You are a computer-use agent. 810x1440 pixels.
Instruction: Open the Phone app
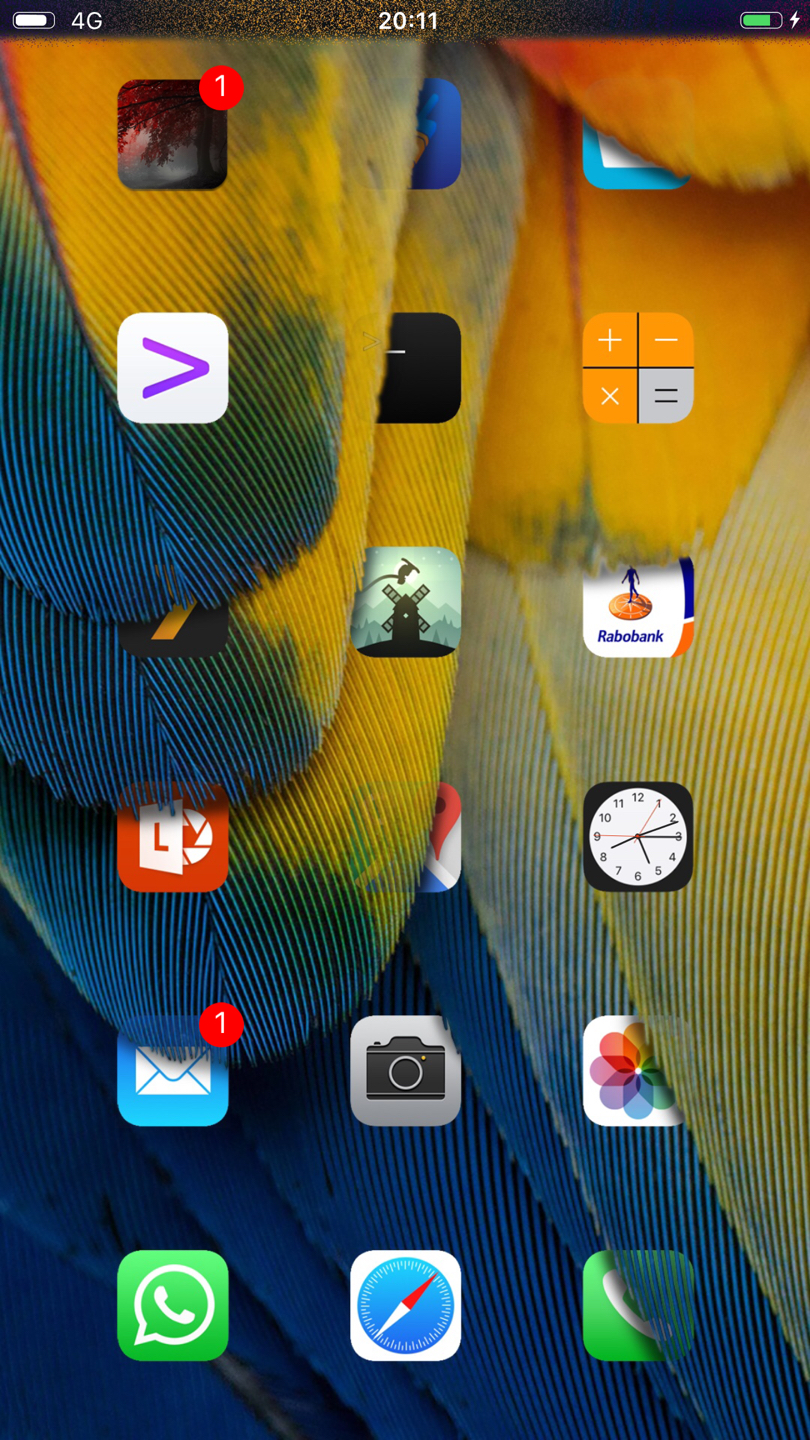[x=636, y=1305]
